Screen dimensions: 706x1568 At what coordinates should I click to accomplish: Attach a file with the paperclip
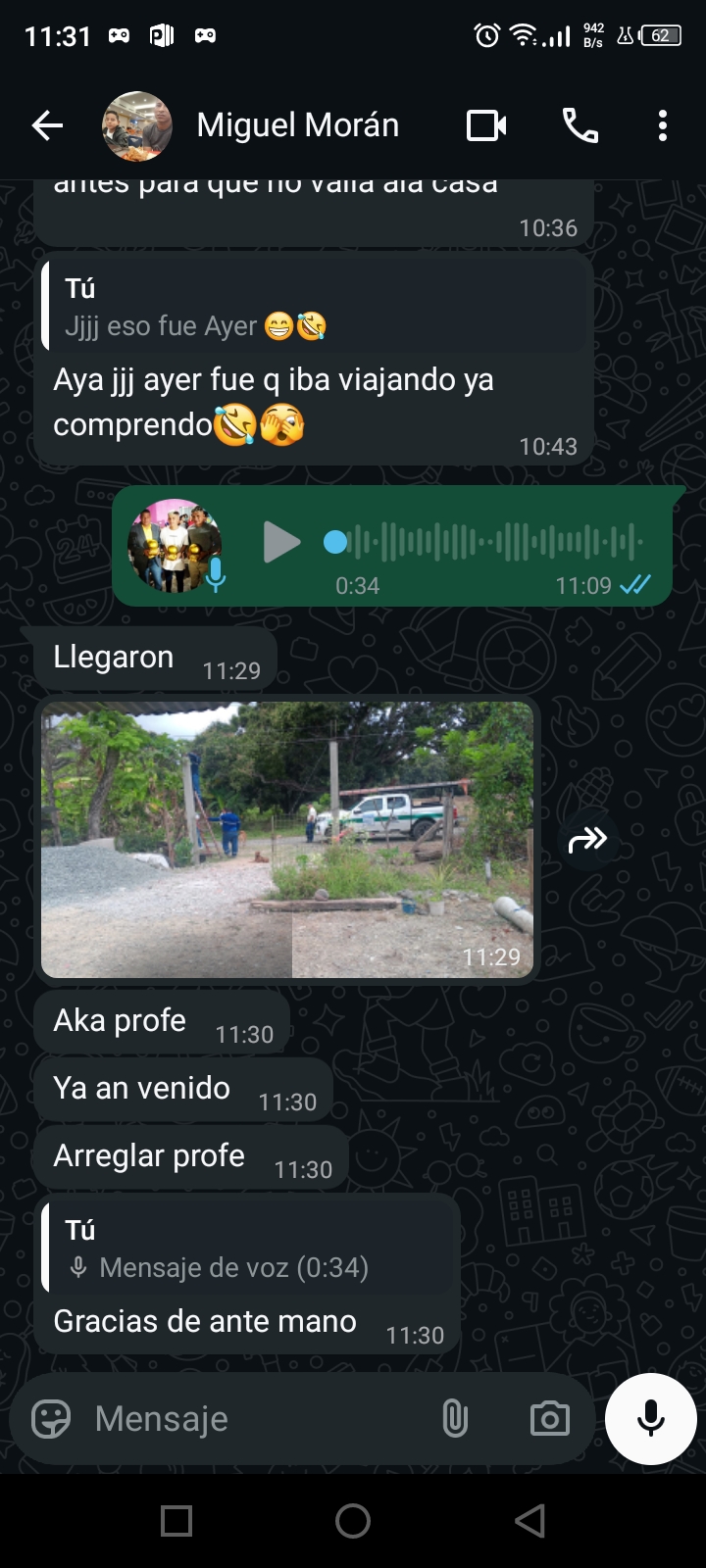tap(455, 1418)
